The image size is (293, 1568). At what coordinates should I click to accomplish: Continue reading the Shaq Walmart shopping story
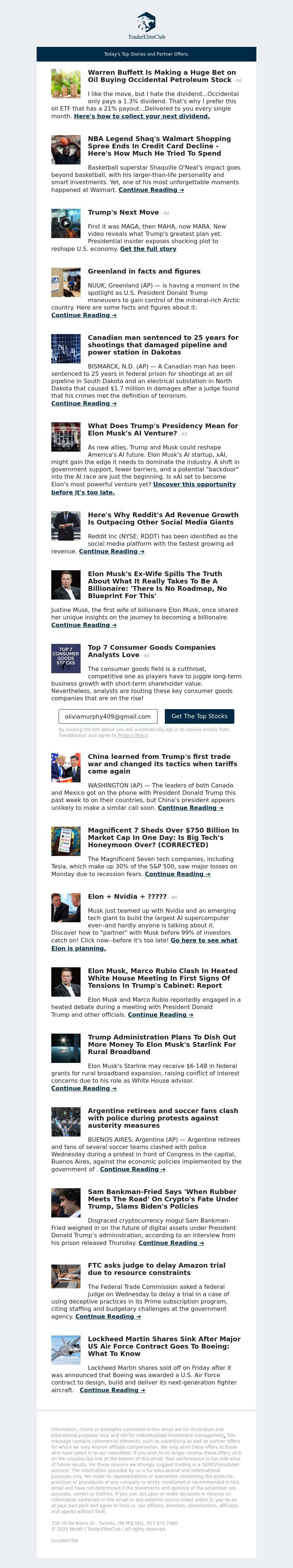(151, 190)
